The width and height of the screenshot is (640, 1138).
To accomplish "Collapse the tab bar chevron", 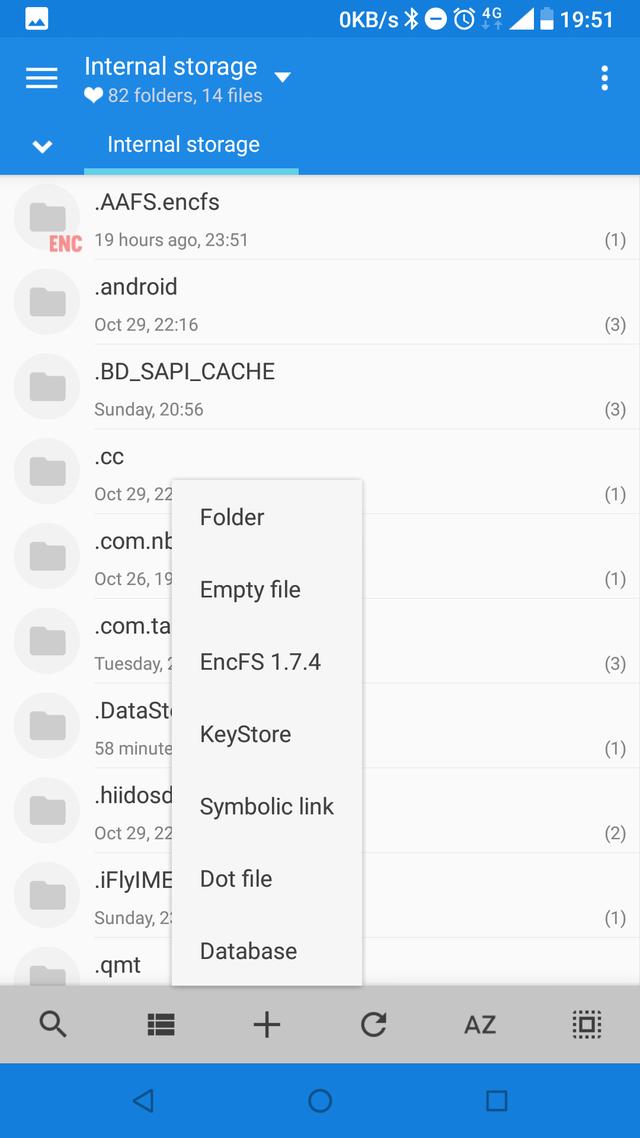I will point(42,146).
